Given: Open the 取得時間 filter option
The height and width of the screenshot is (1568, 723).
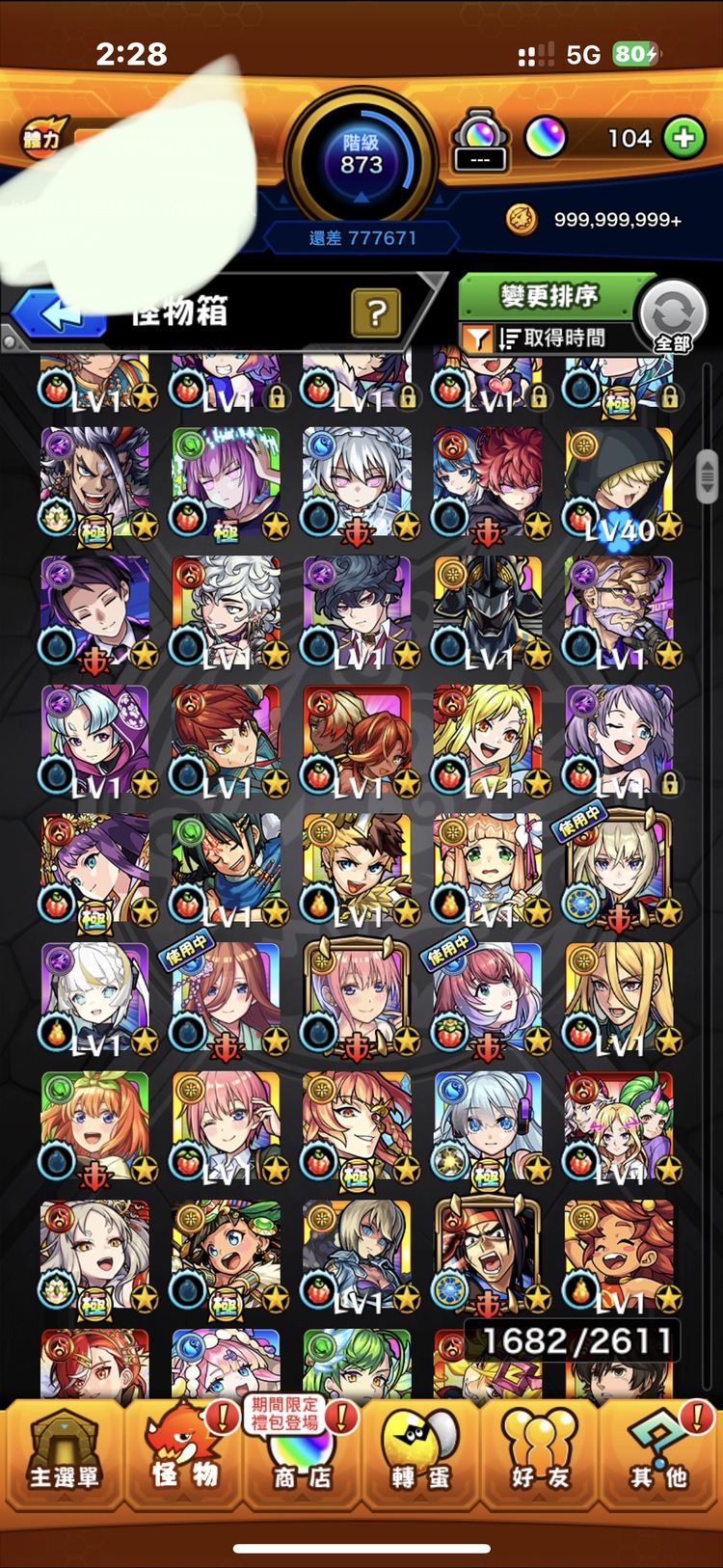Looking at the screenshot, I should coord(549,338).
